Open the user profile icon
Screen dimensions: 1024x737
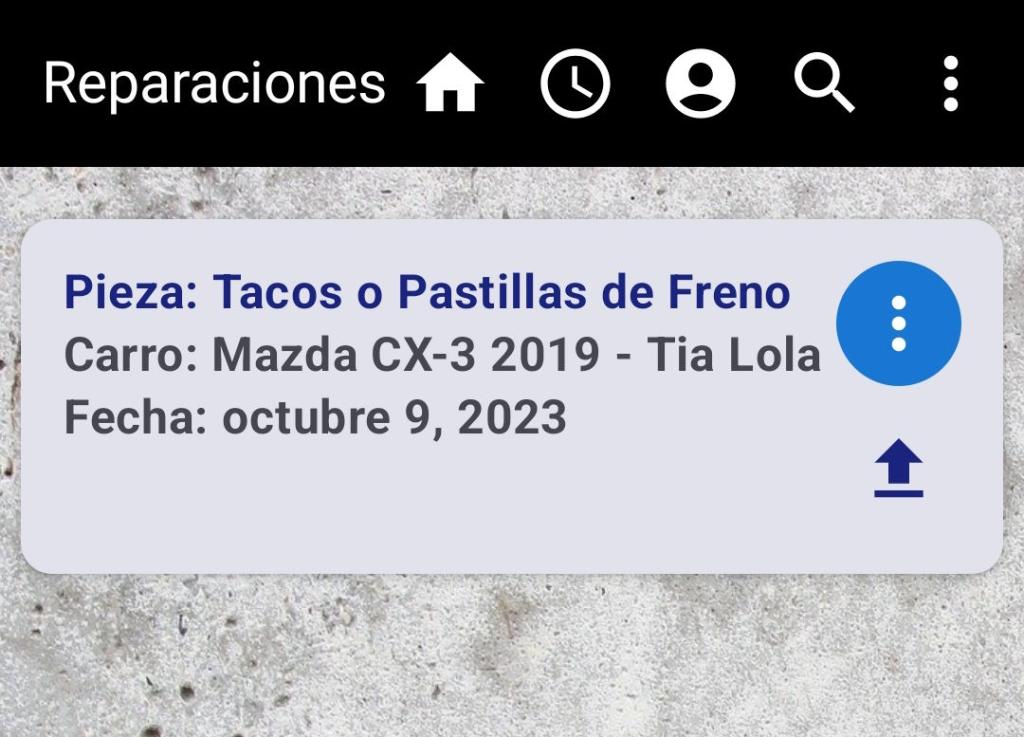700,84
